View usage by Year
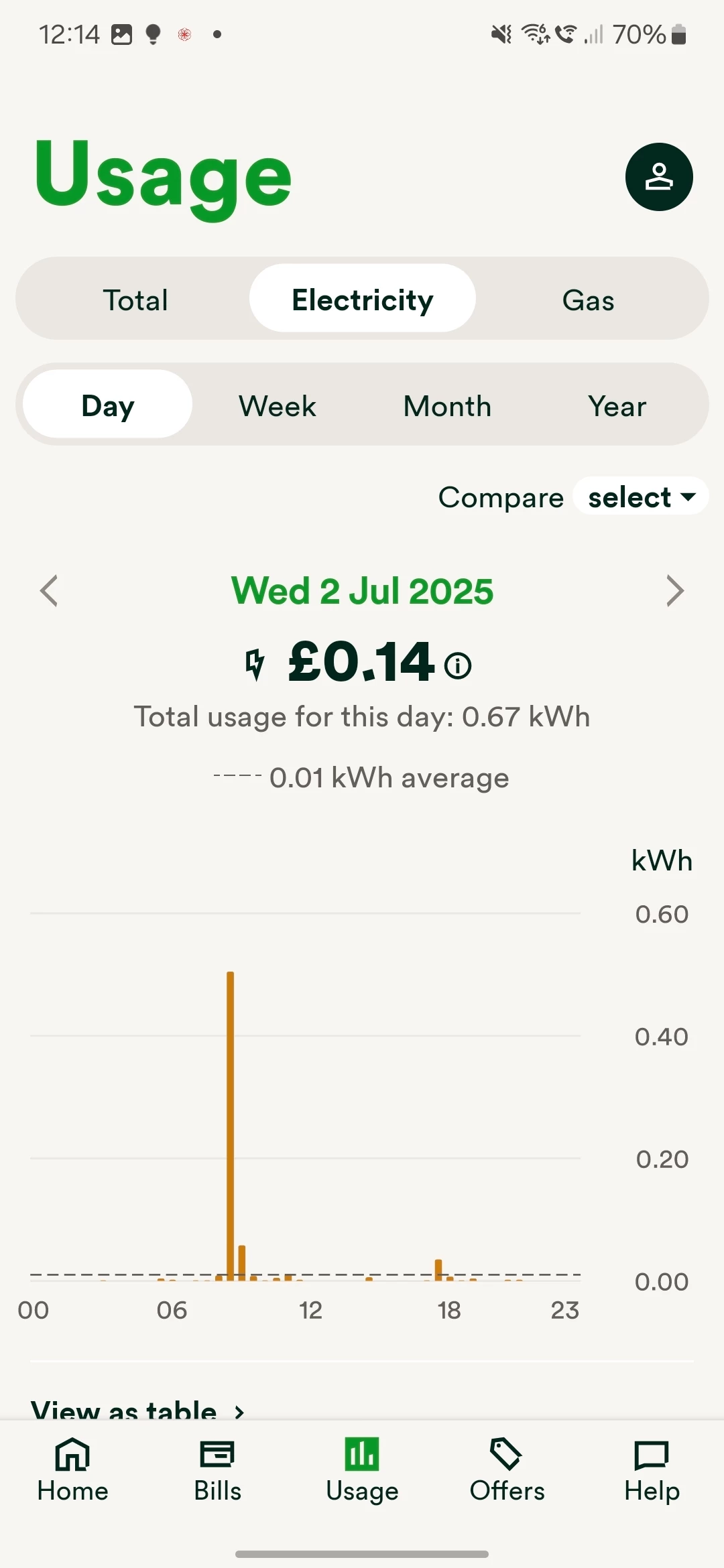This screenshot has width=724, height=1568. pos(617,406)
